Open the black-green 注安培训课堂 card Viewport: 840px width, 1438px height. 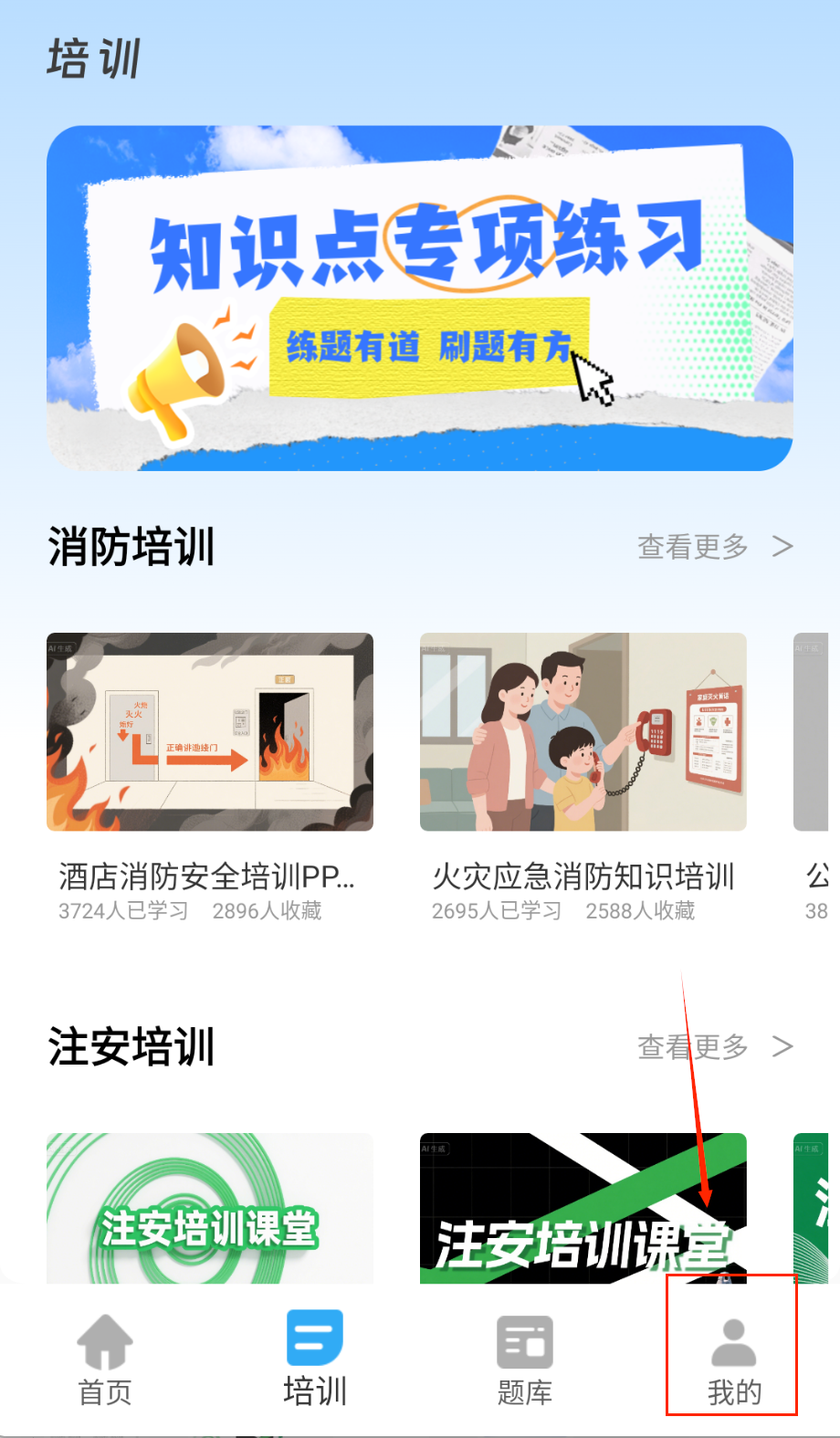pyautogui.click(x=583, y=1208)
